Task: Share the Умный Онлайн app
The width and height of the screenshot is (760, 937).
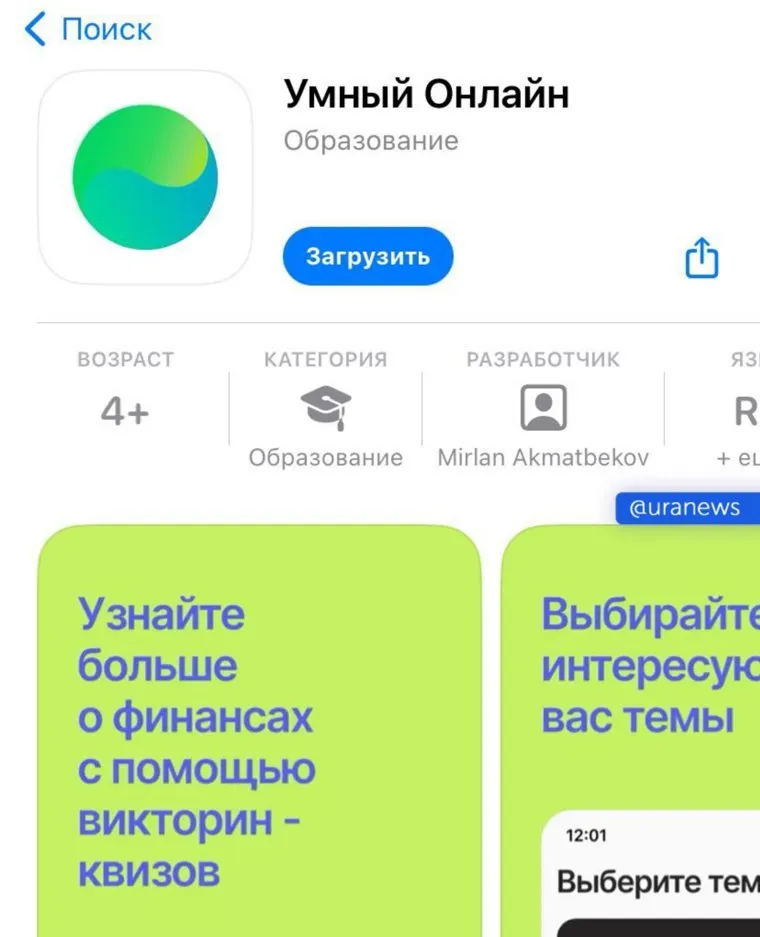Action: click(x=701, y=258)
